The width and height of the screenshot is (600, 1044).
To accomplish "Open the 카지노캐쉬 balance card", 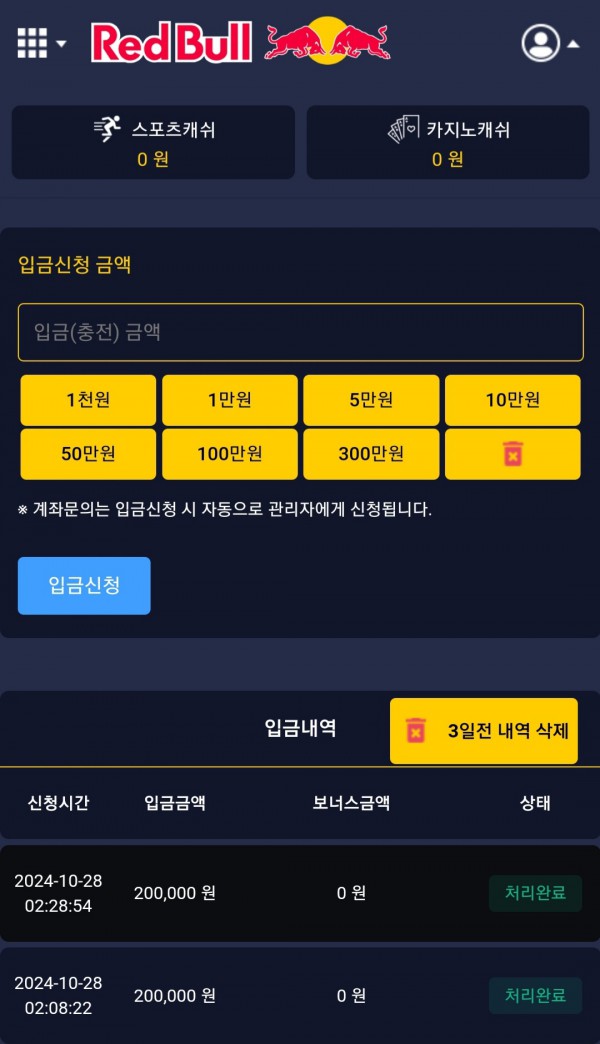I will coord(447,143).
